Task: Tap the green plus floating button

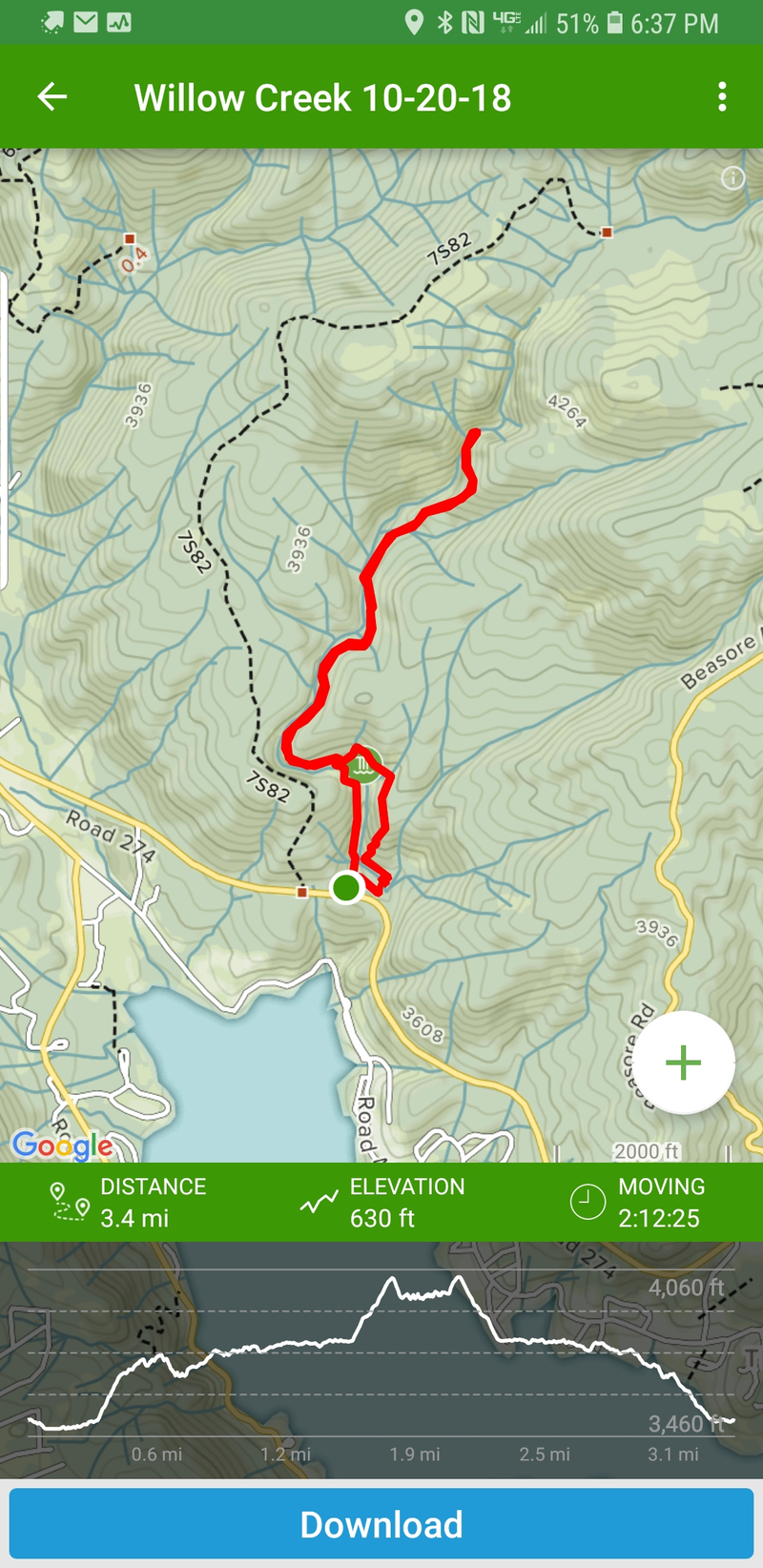Action: point(683,1063)
